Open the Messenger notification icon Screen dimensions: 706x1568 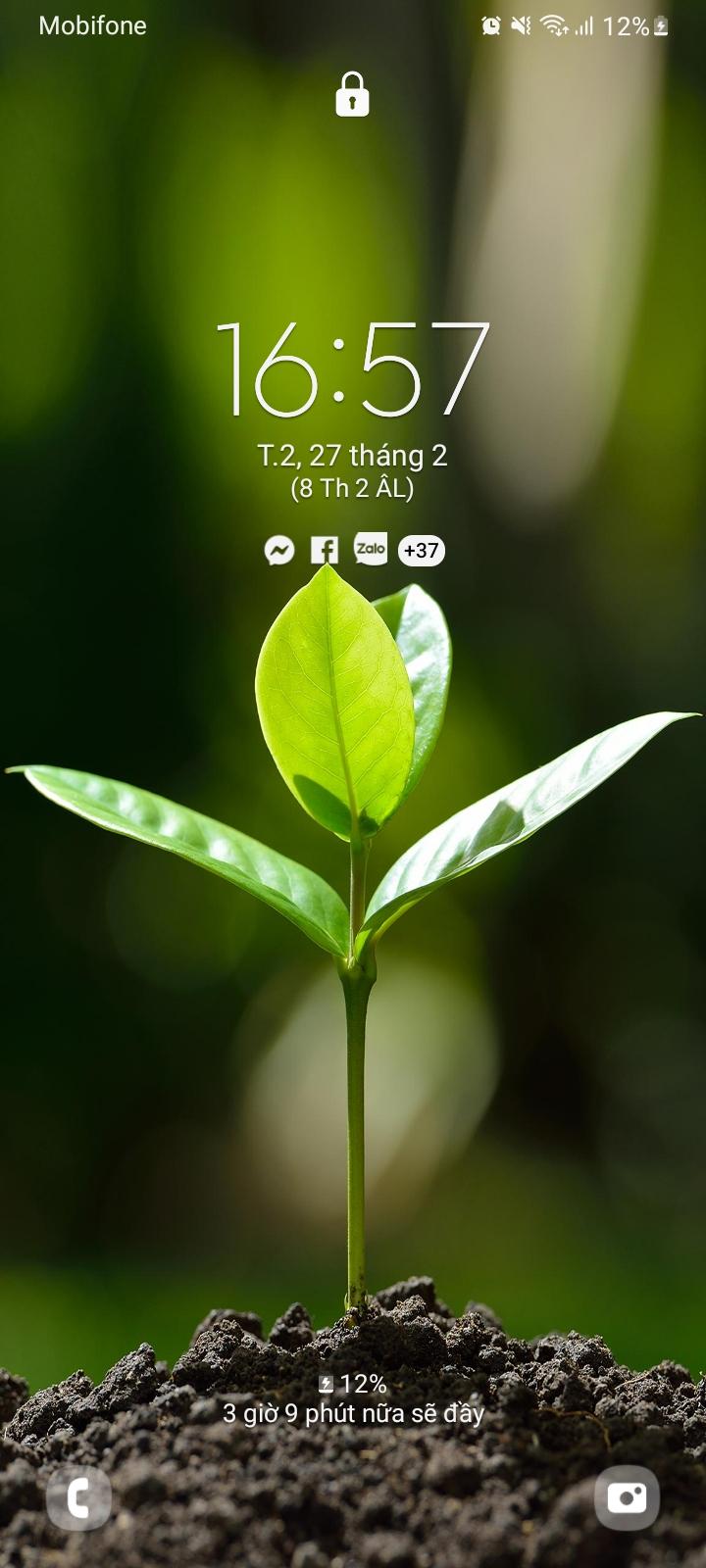click(279, 551)
